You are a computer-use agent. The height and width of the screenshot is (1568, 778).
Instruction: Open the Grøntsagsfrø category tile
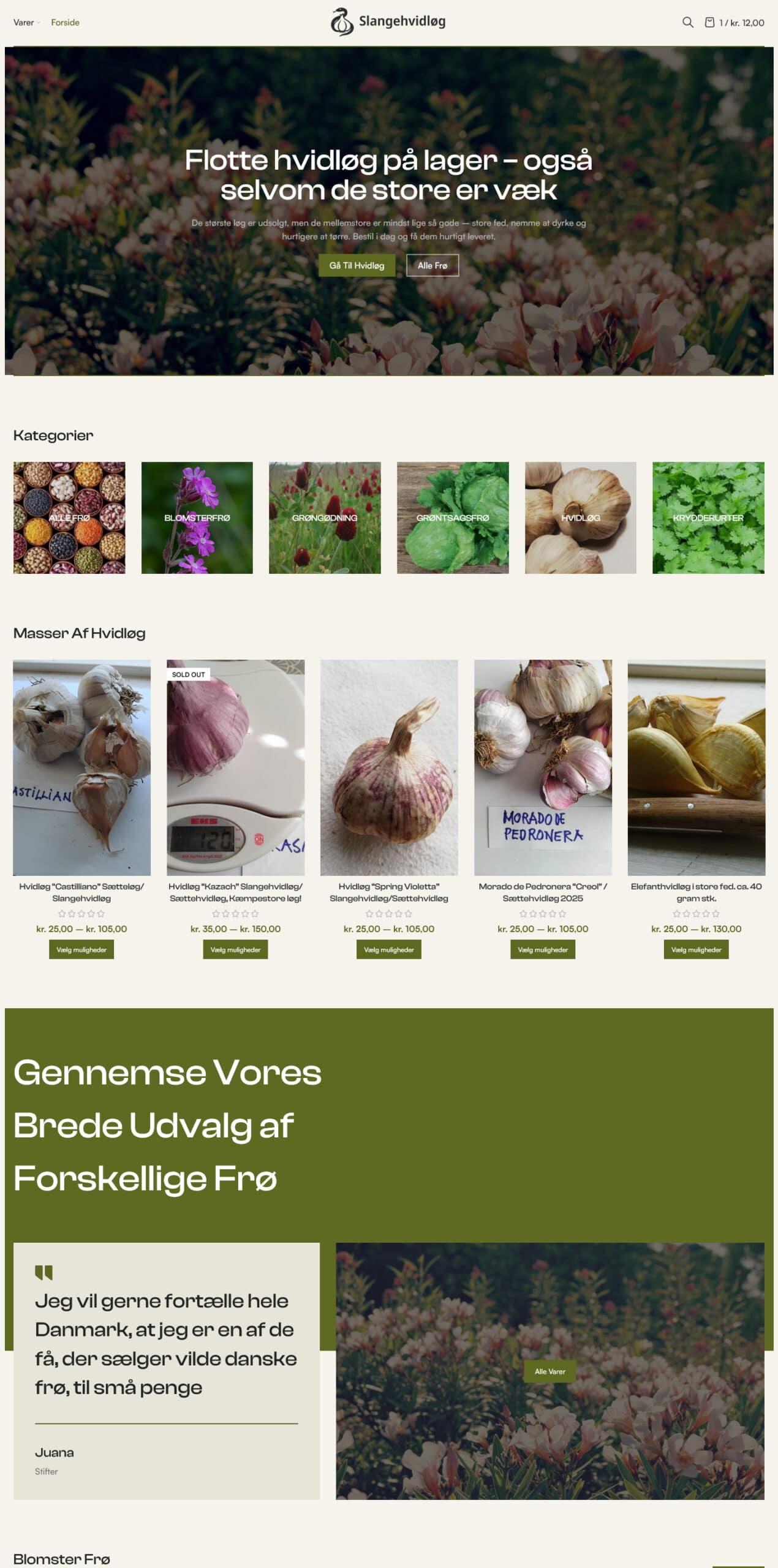tap(453, 518)
